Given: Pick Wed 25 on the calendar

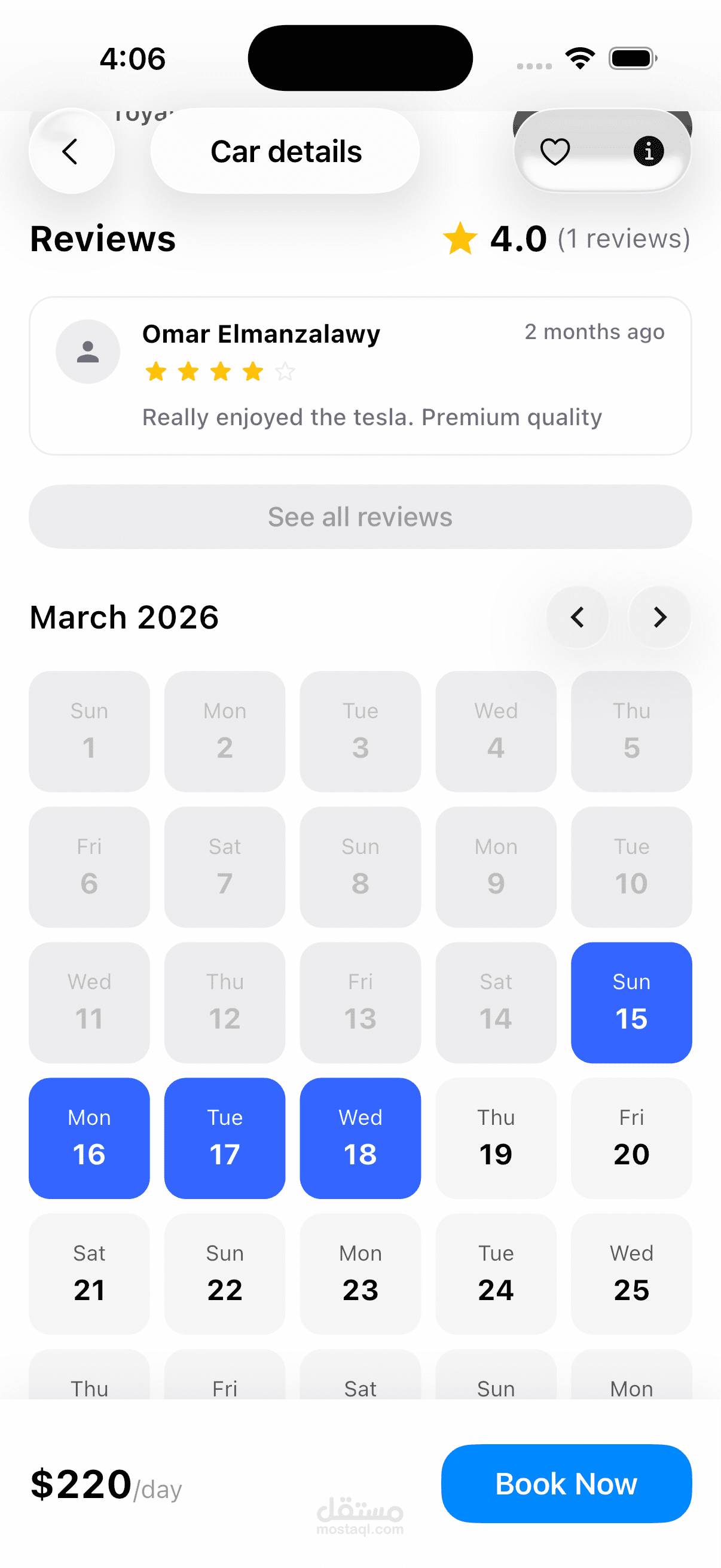Looking at the screenshot, I should pyautogui.click(x=631, y=1273).
